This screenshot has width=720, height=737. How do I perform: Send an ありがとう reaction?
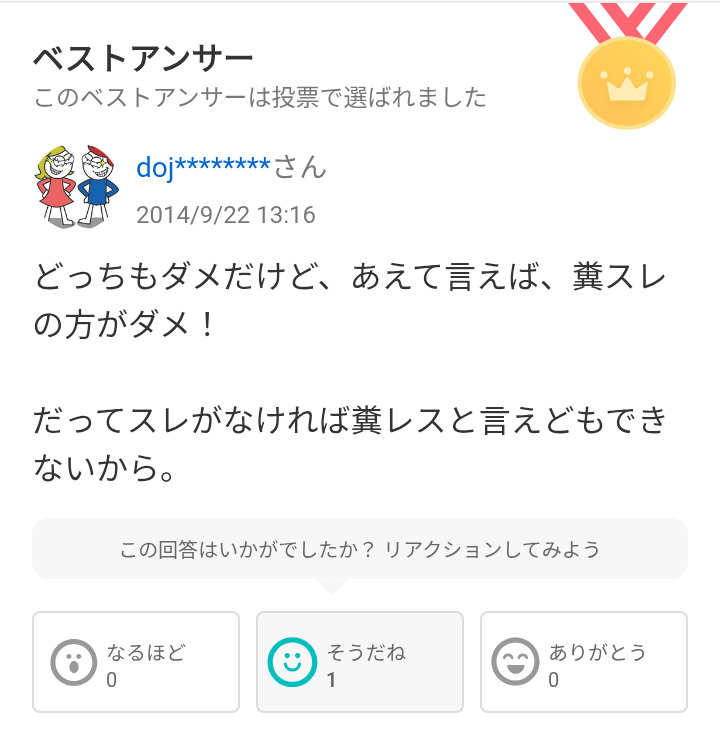584,662
